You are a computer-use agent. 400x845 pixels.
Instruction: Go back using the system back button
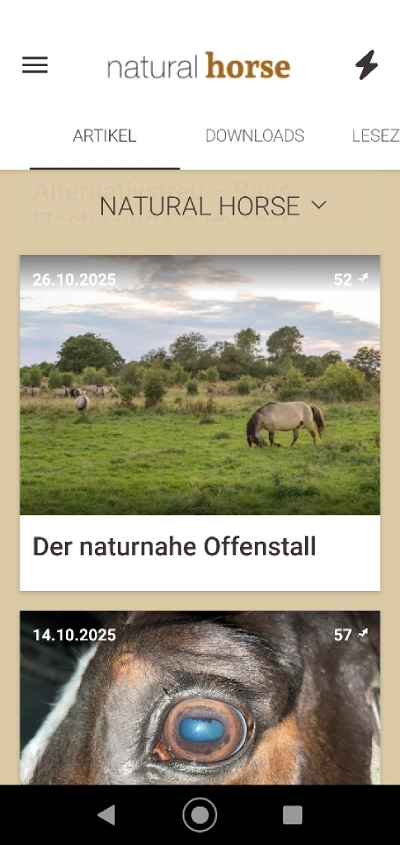(106, 815)
